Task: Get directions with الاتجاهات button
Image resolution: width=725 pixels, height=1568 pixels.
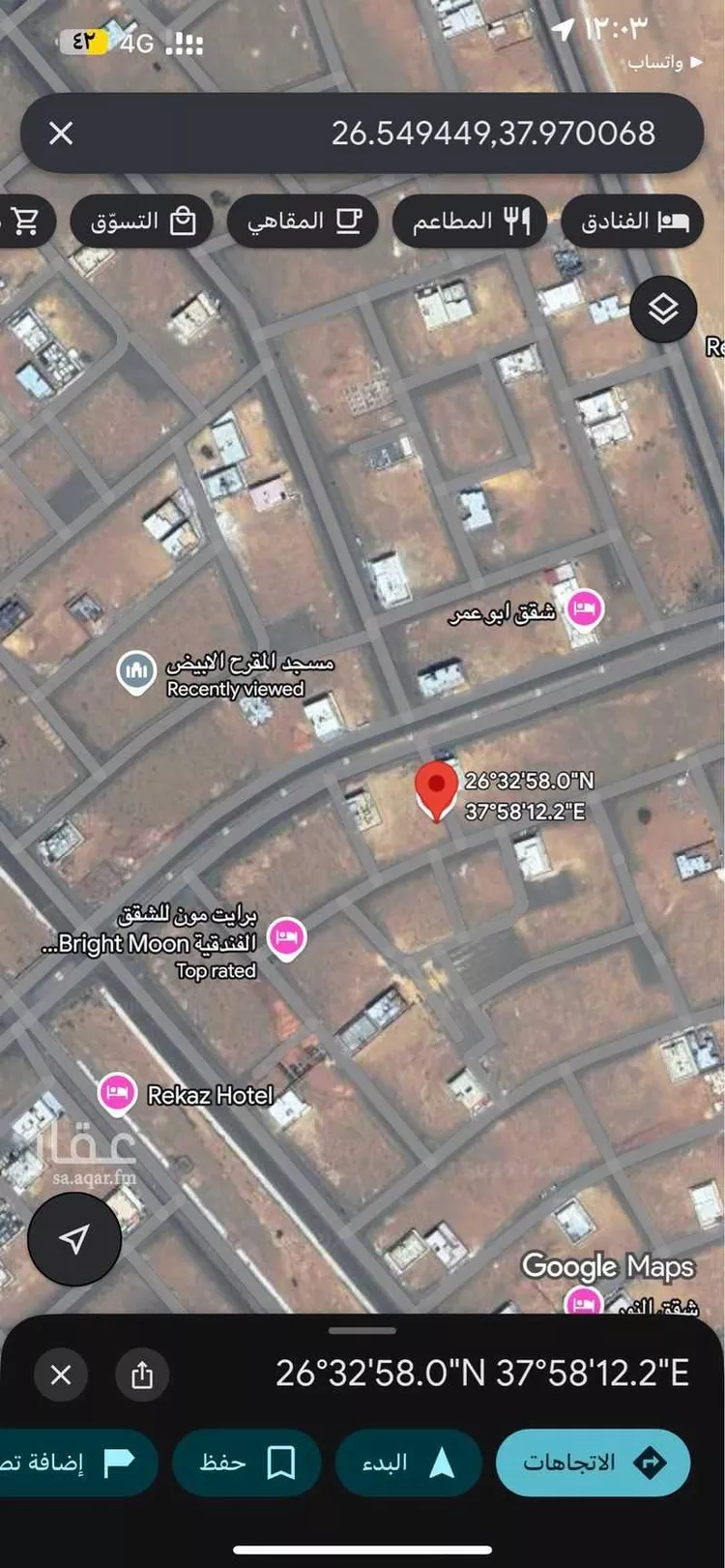Action: 592,1462
